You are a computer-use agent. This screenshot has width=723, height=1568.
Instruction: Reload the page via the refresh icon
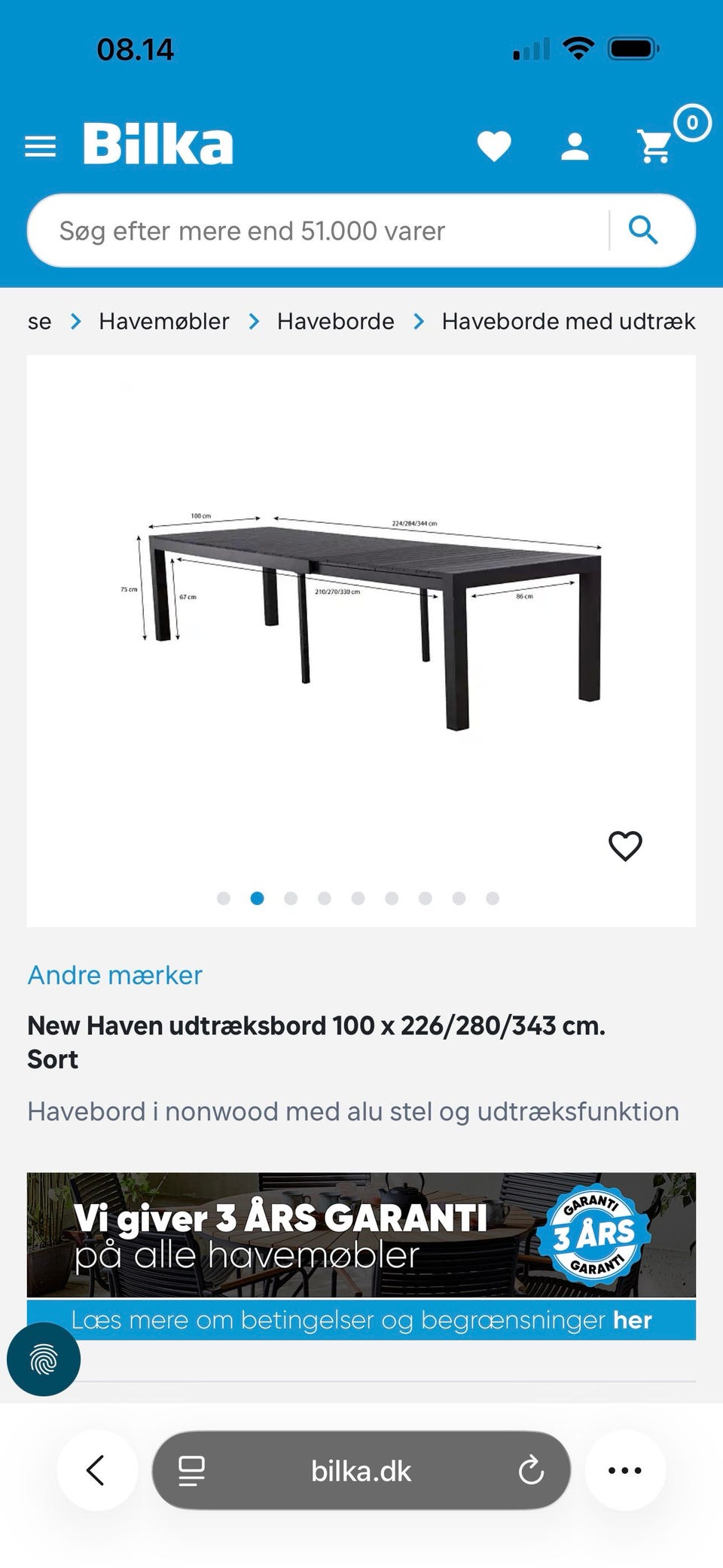(532, 1469)
